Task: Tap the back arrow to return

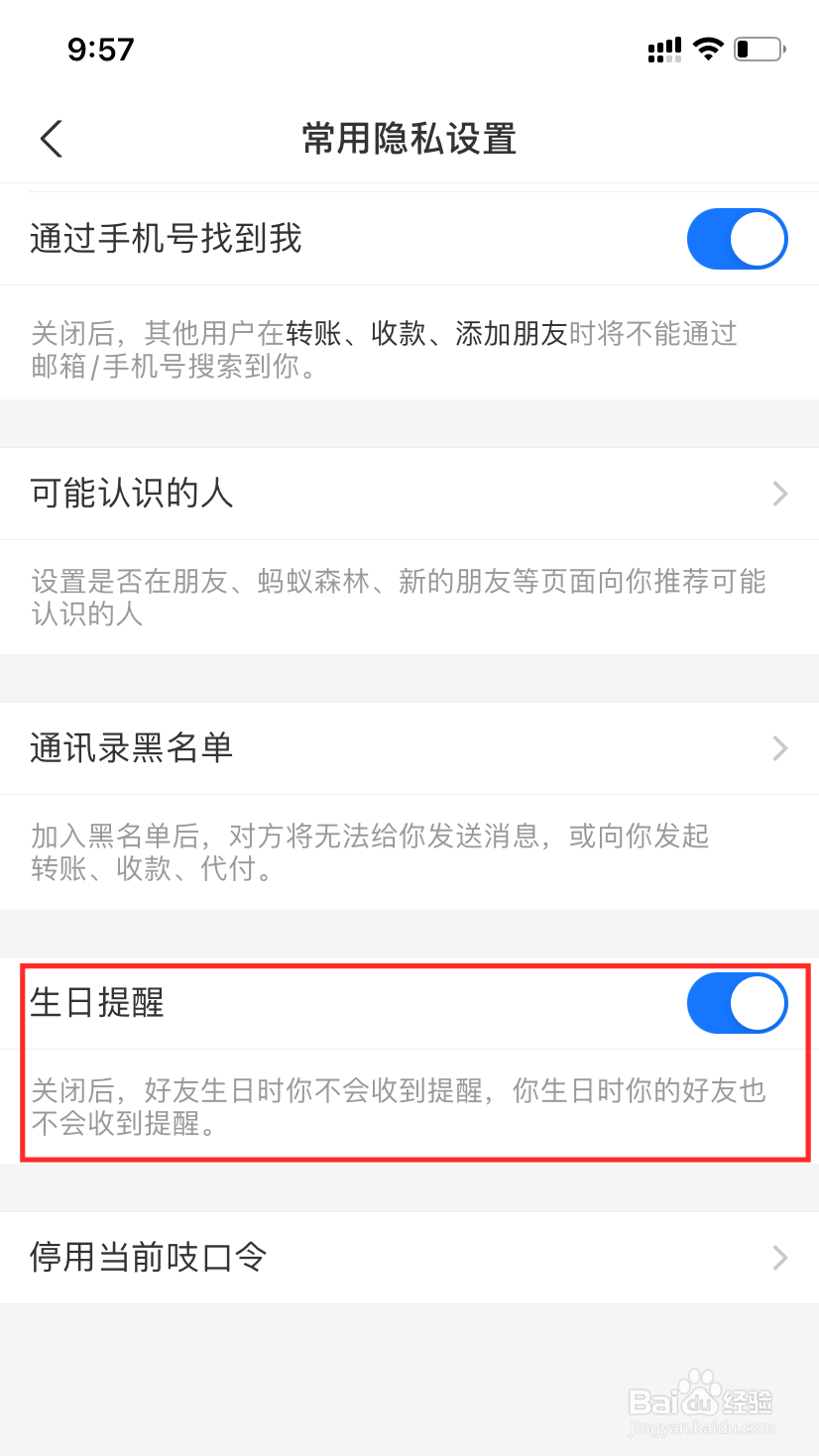Action: [x=51, y=139]
